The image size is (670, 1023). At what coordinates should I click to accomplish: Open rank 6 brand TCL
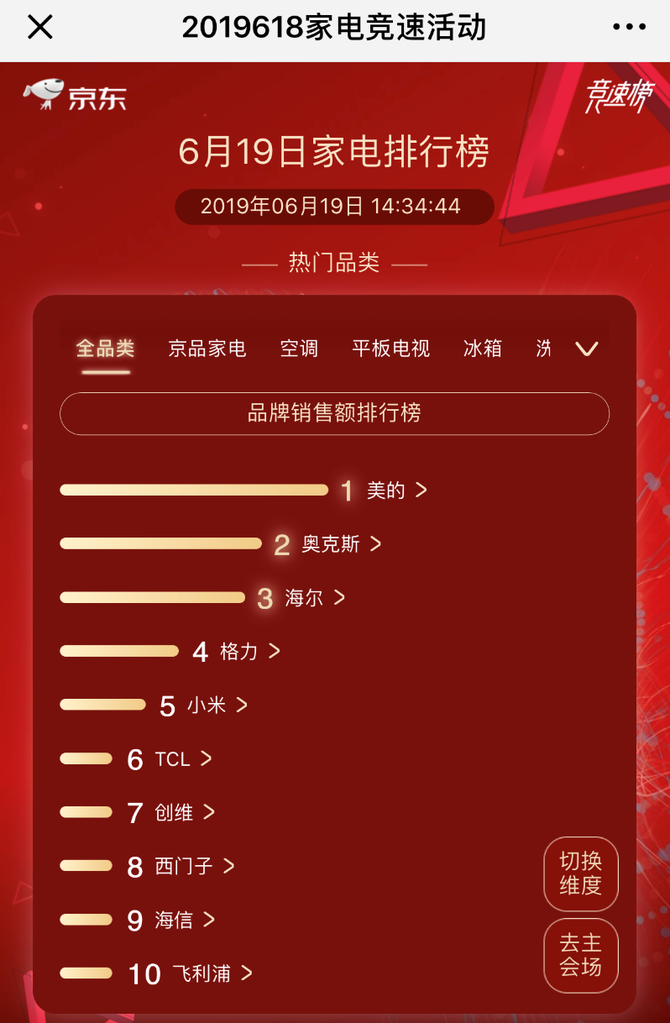[x=182, y=759]
